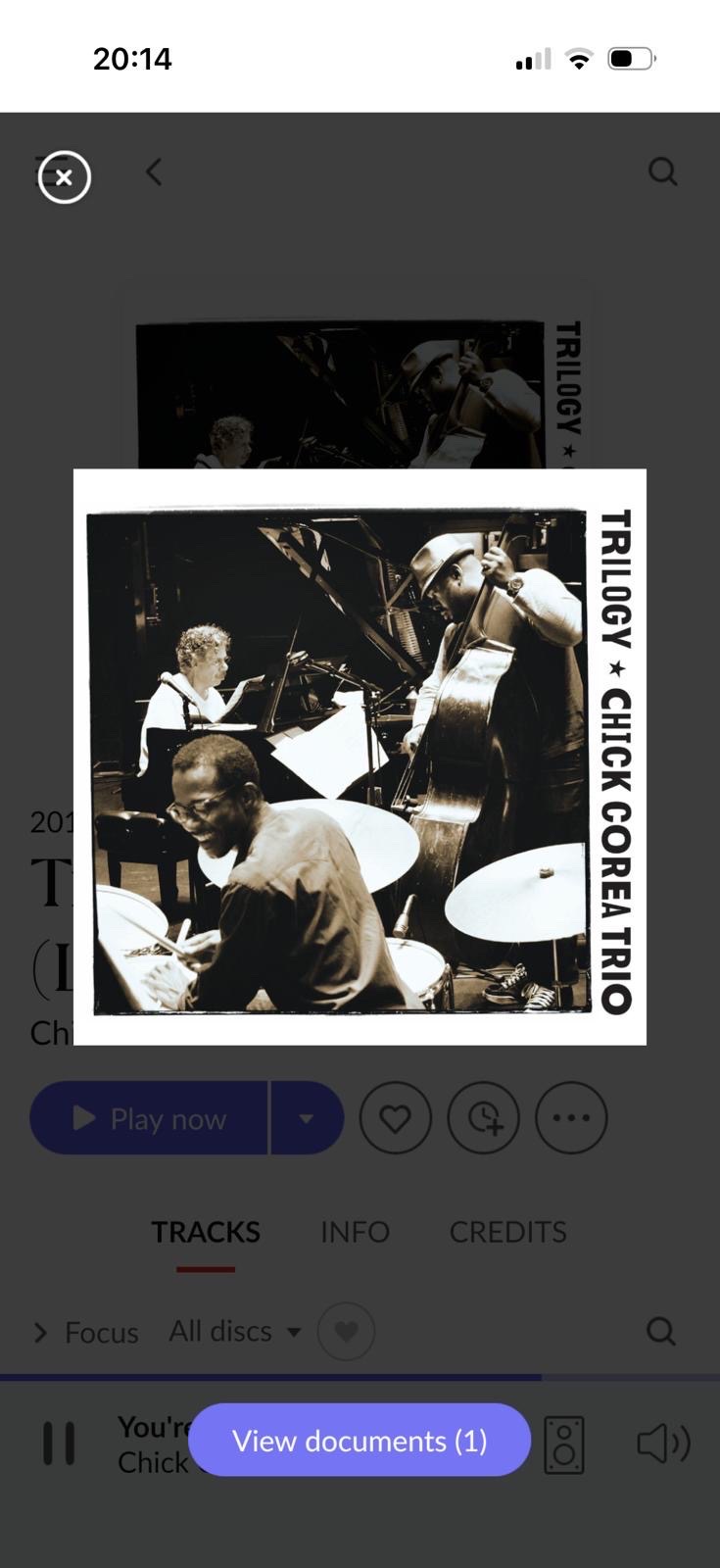Open the attached documents with View documents (1)

click(359, 1441)
